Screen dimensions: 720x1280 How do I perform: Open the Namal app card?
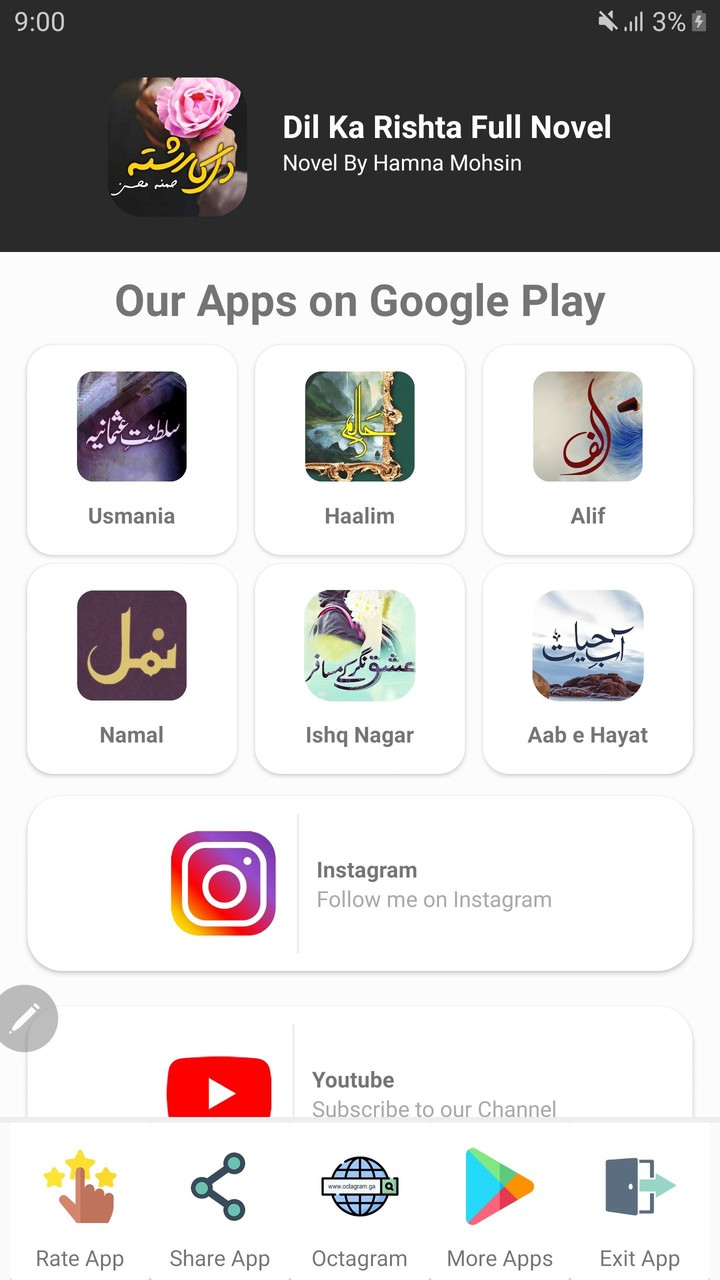[132, 668]
